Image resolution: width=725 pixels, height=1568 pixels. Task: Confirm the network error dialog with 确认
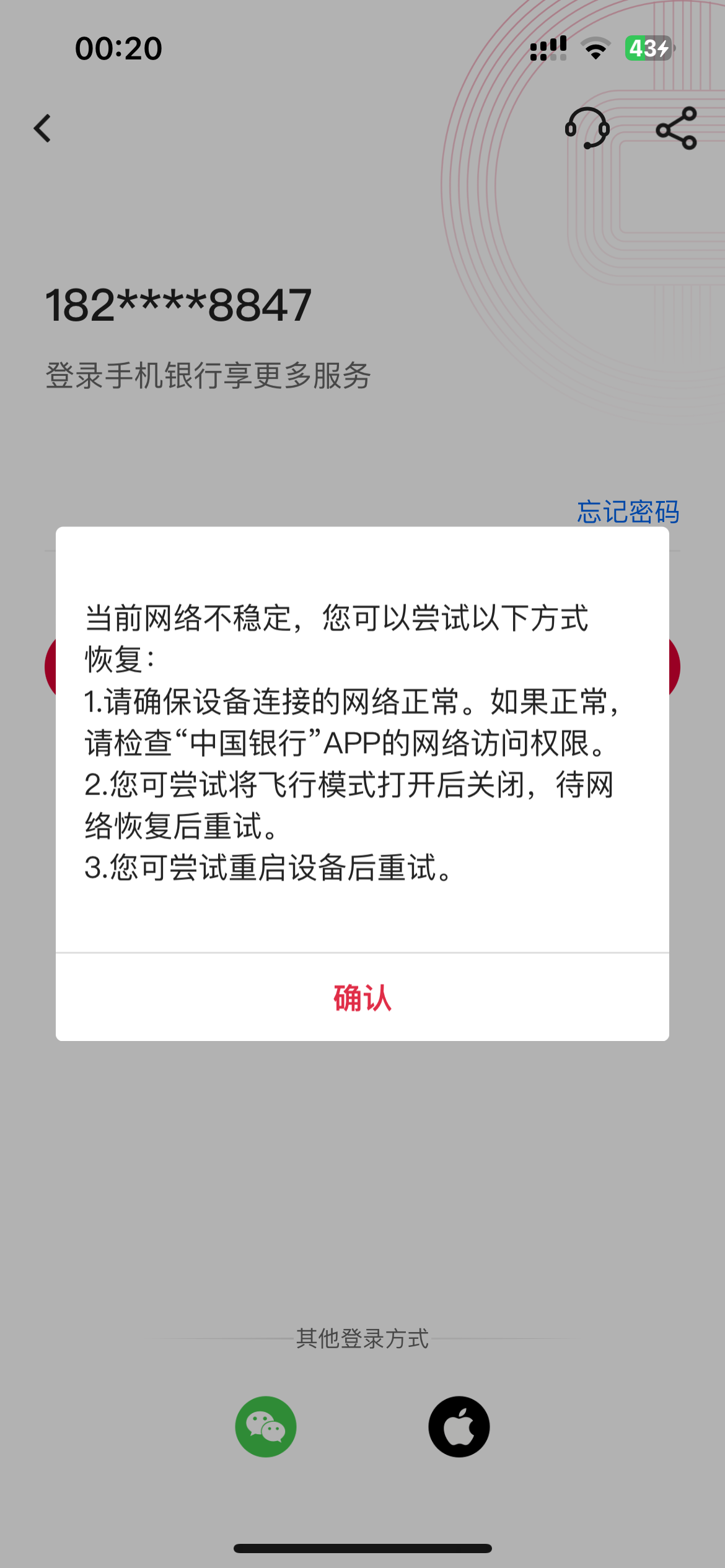point(362,998)
